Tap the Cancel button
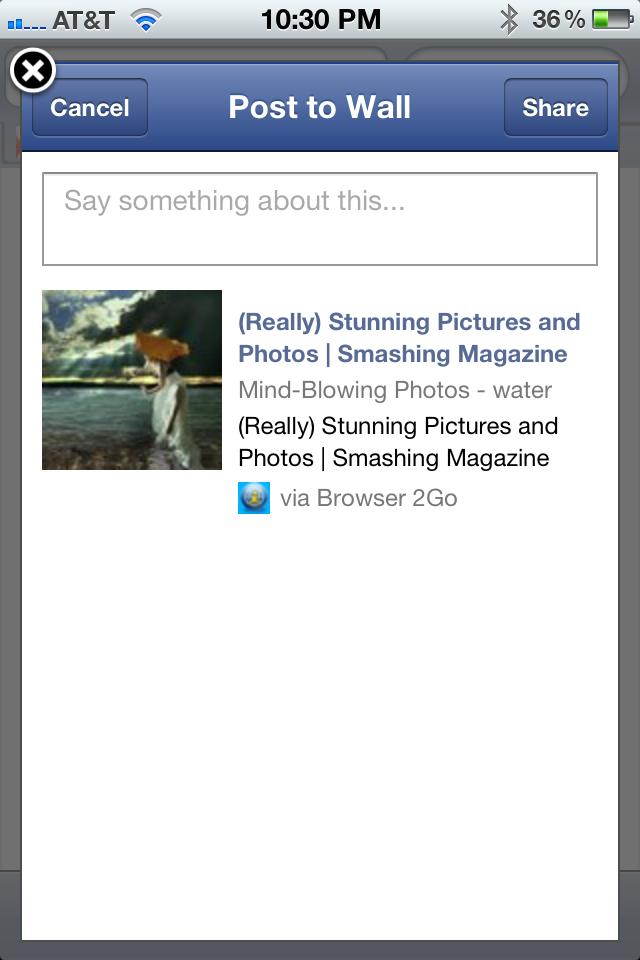Viewport: 640px width, 960px height. coord(90,108)
